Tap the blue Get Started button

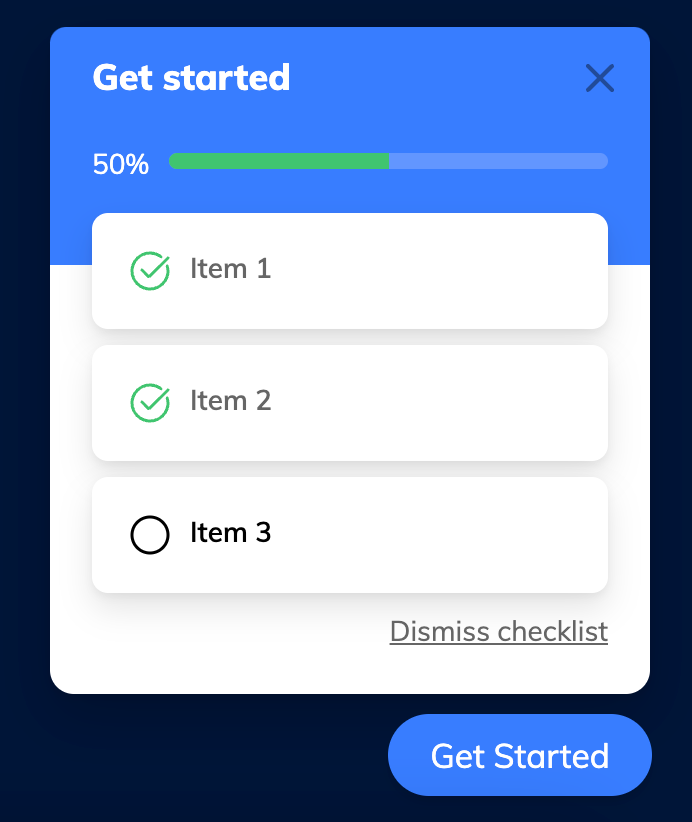pyautogui.click(x=519, y=755)
